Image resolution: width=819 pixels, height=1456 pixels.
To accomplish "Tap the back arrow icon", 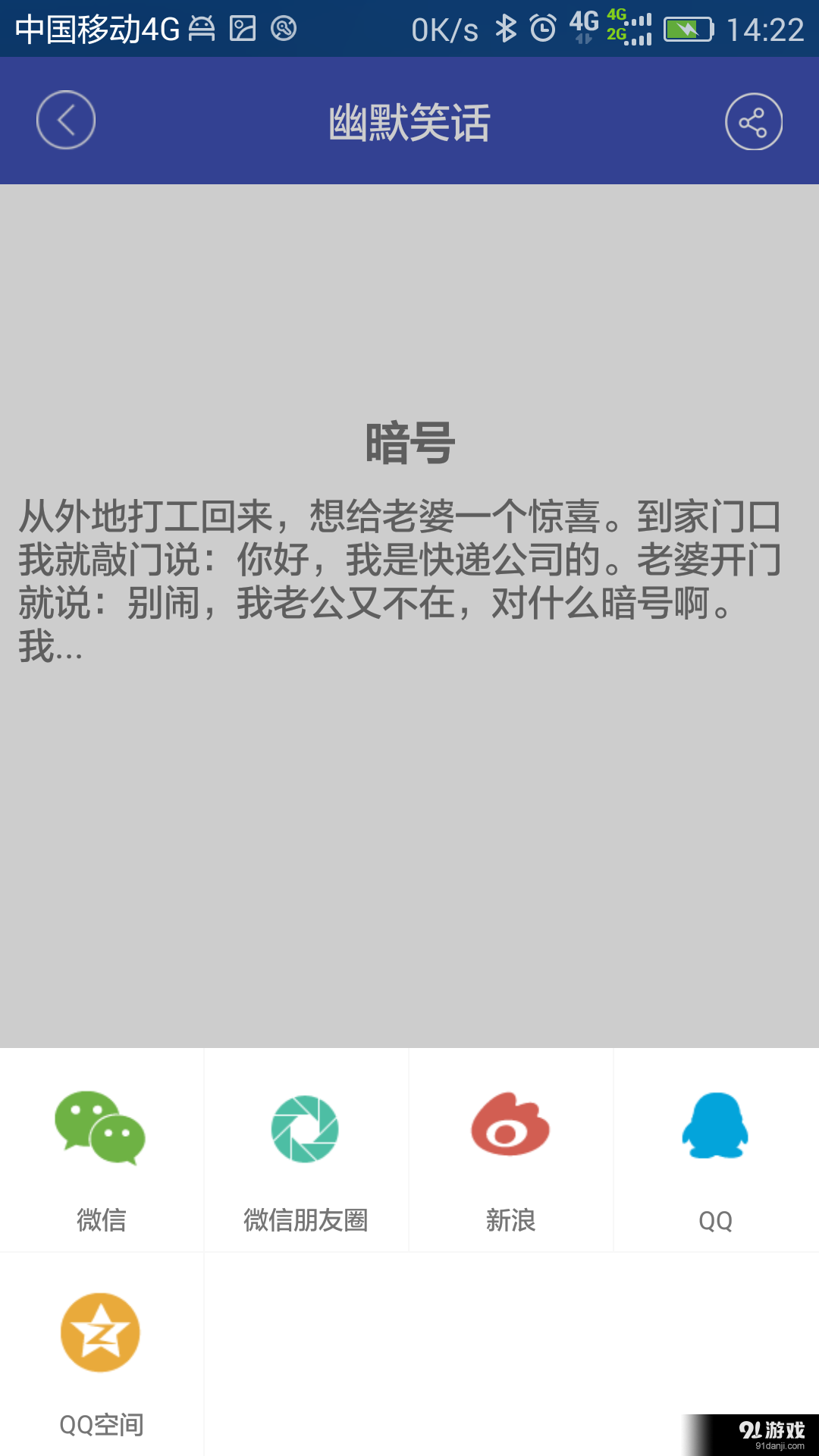I will pos(65,120).
